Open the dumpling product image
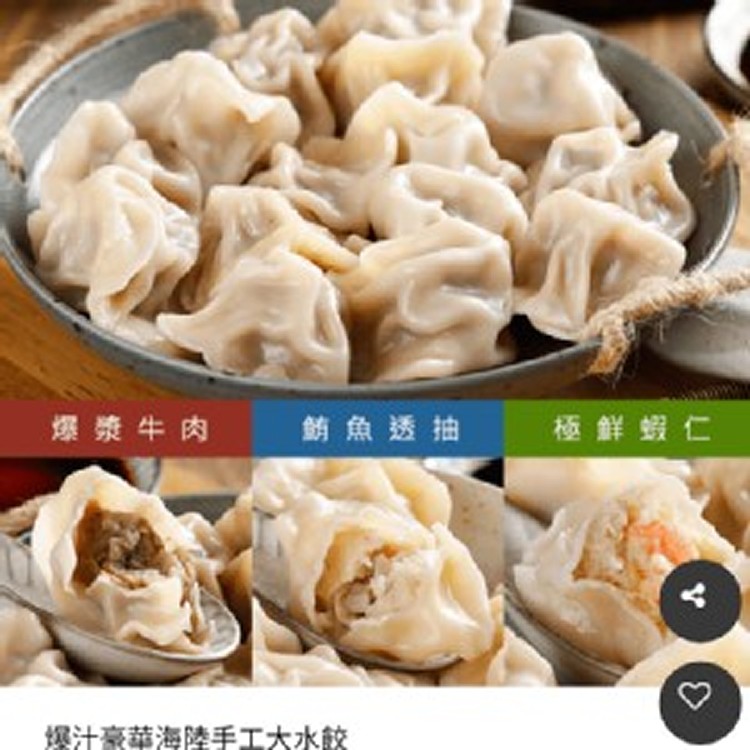The height and width of the screenshot is (750, 750). tap(375, 200)
